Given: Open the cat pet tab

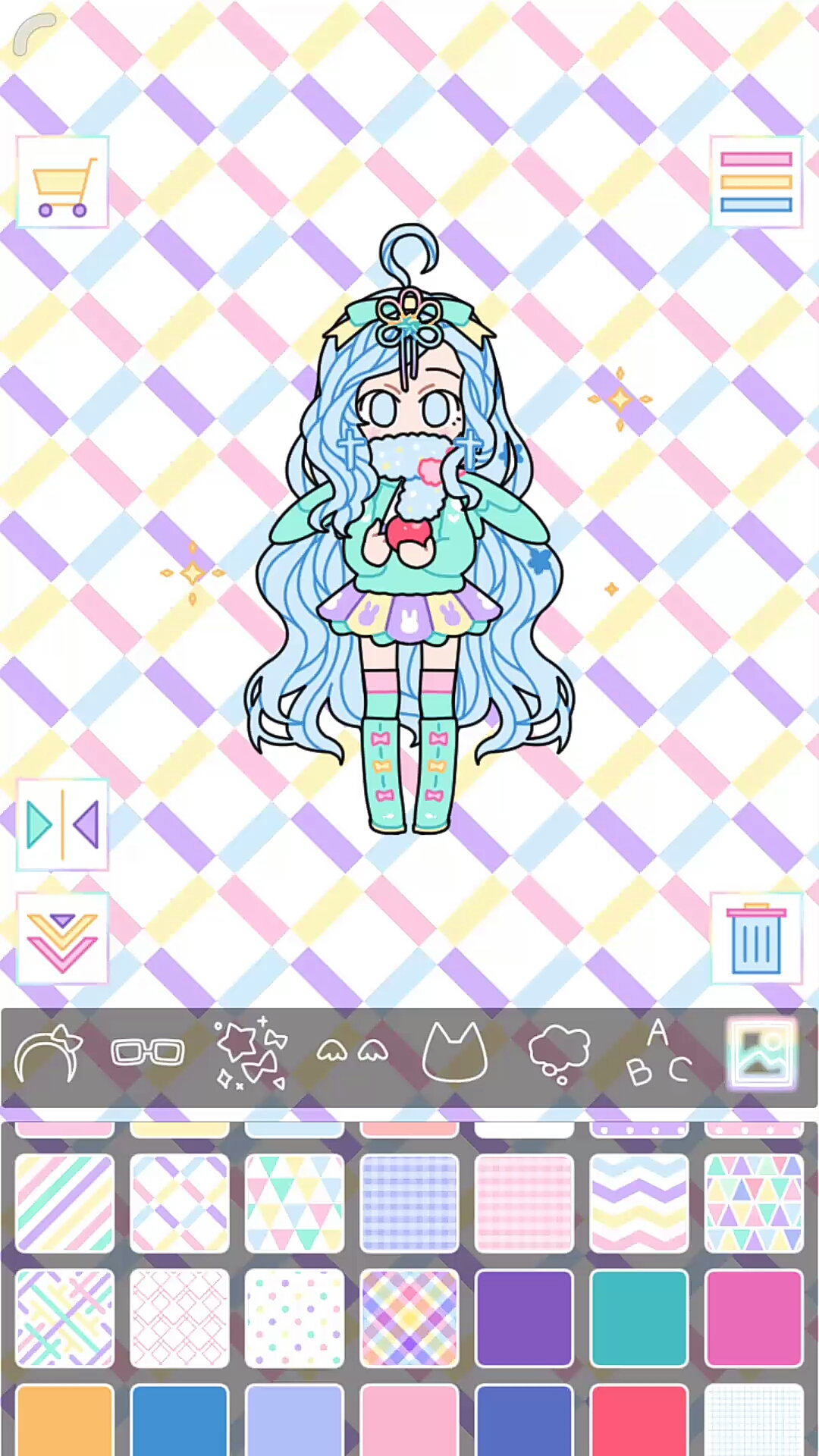Looking at the screenshot, I should pos(454,1052).
